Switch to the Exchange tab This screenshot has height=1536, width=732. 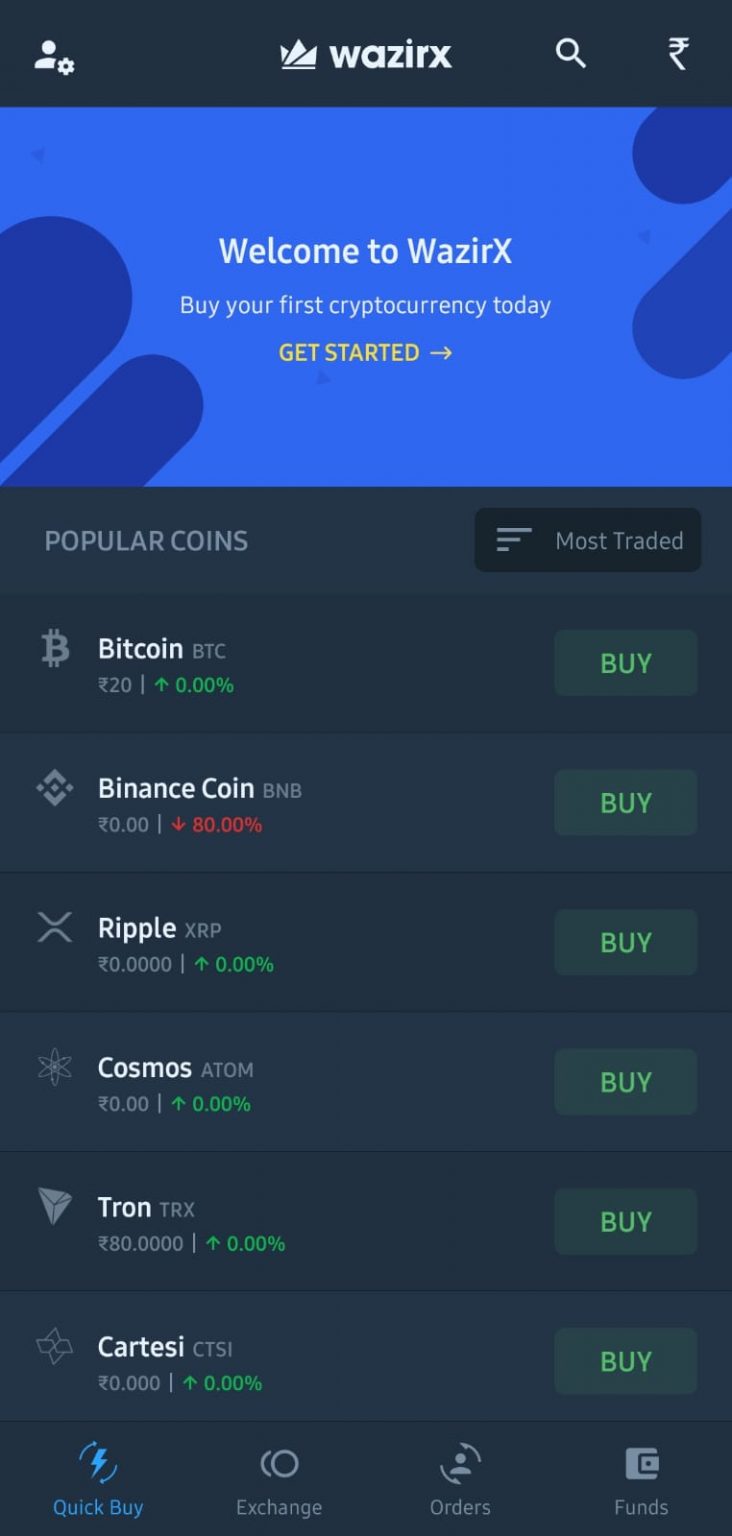click(279, 1480)
